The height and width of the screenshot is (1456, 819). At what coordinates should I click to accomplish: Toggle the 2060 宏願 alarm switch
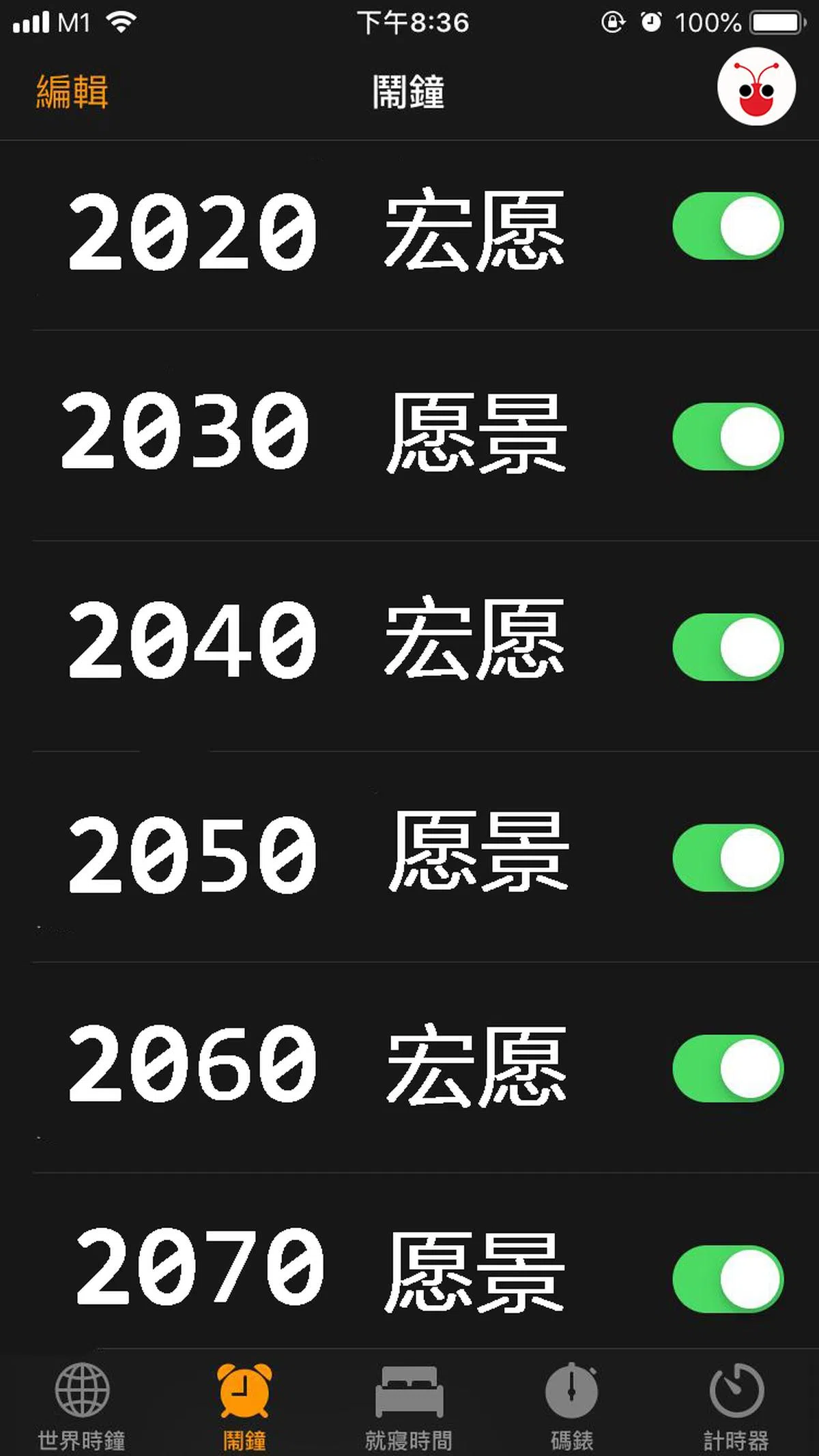(728, 1068)
